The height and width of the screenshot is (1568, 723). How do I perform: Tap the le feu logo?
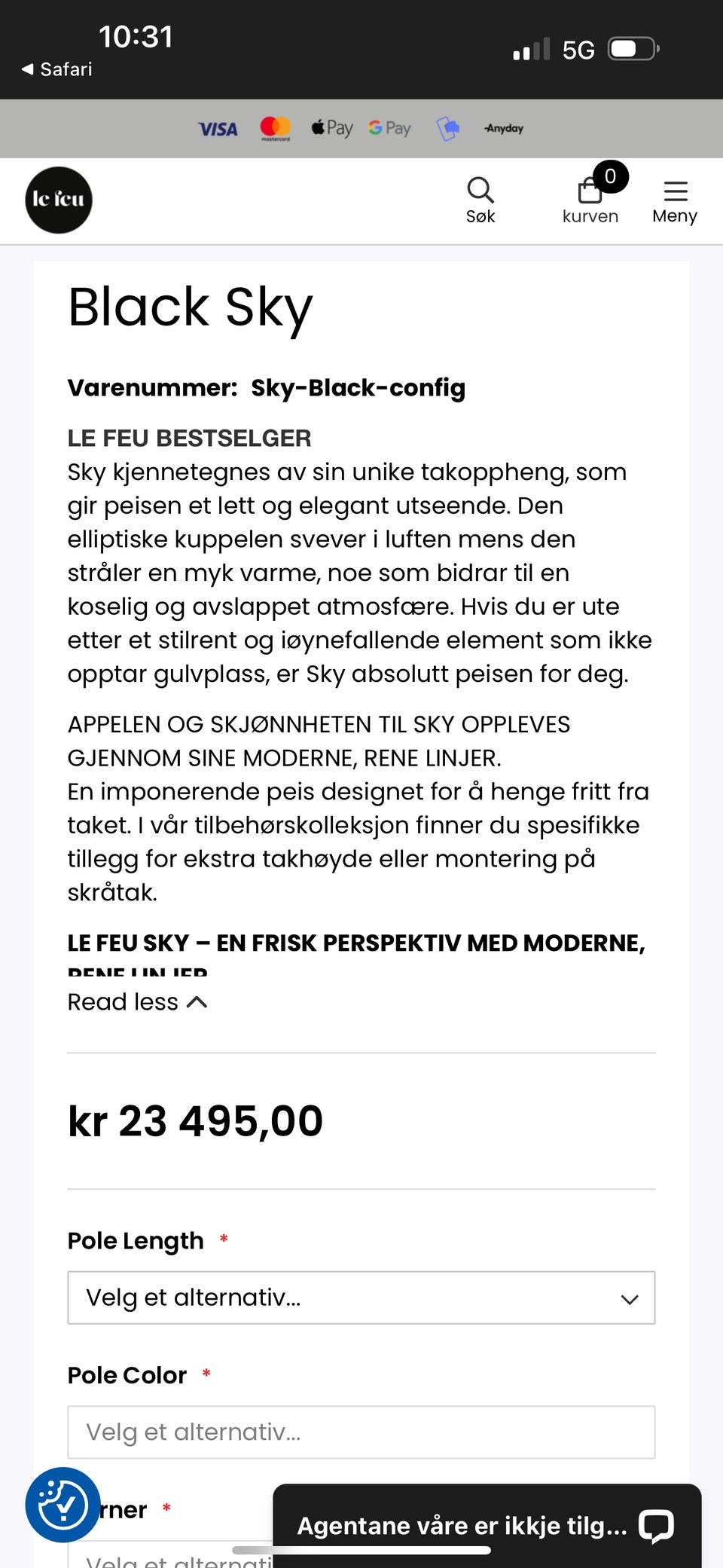pyautogui.click(x=58, y=200)
